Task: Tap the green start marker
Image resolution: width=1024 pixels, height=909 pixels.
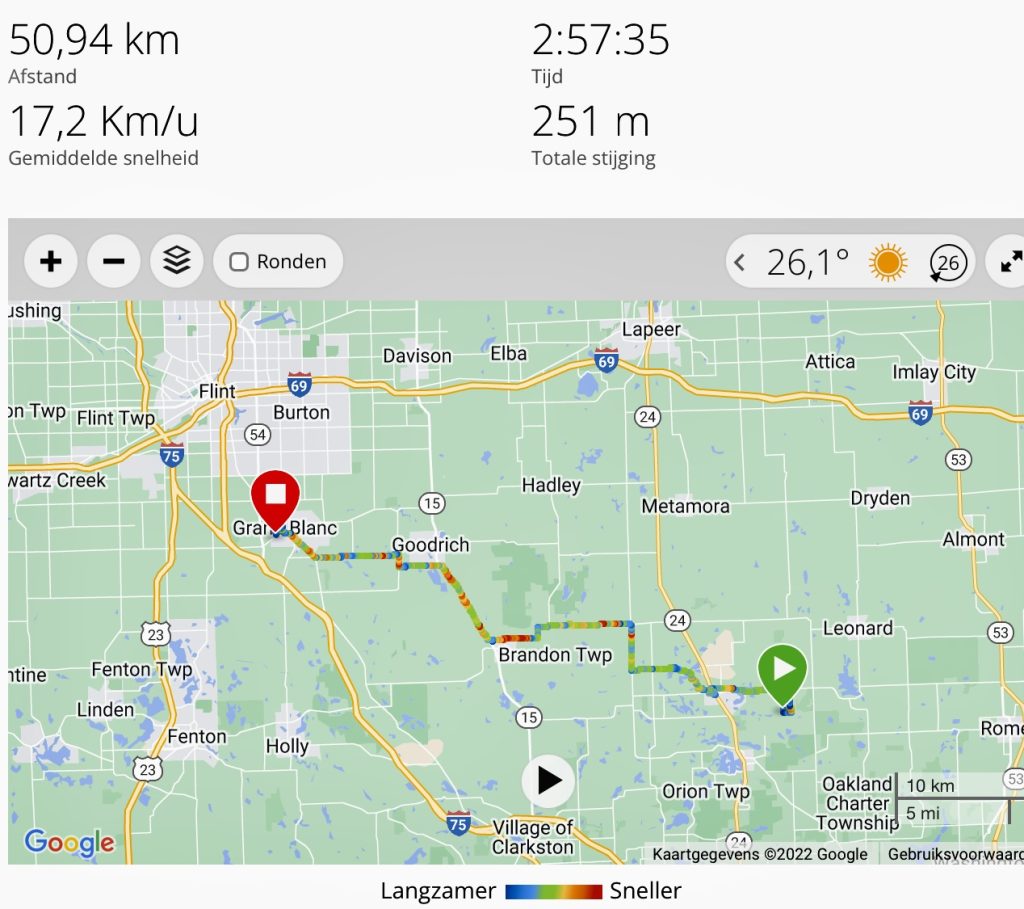Action: pos(782,670)
